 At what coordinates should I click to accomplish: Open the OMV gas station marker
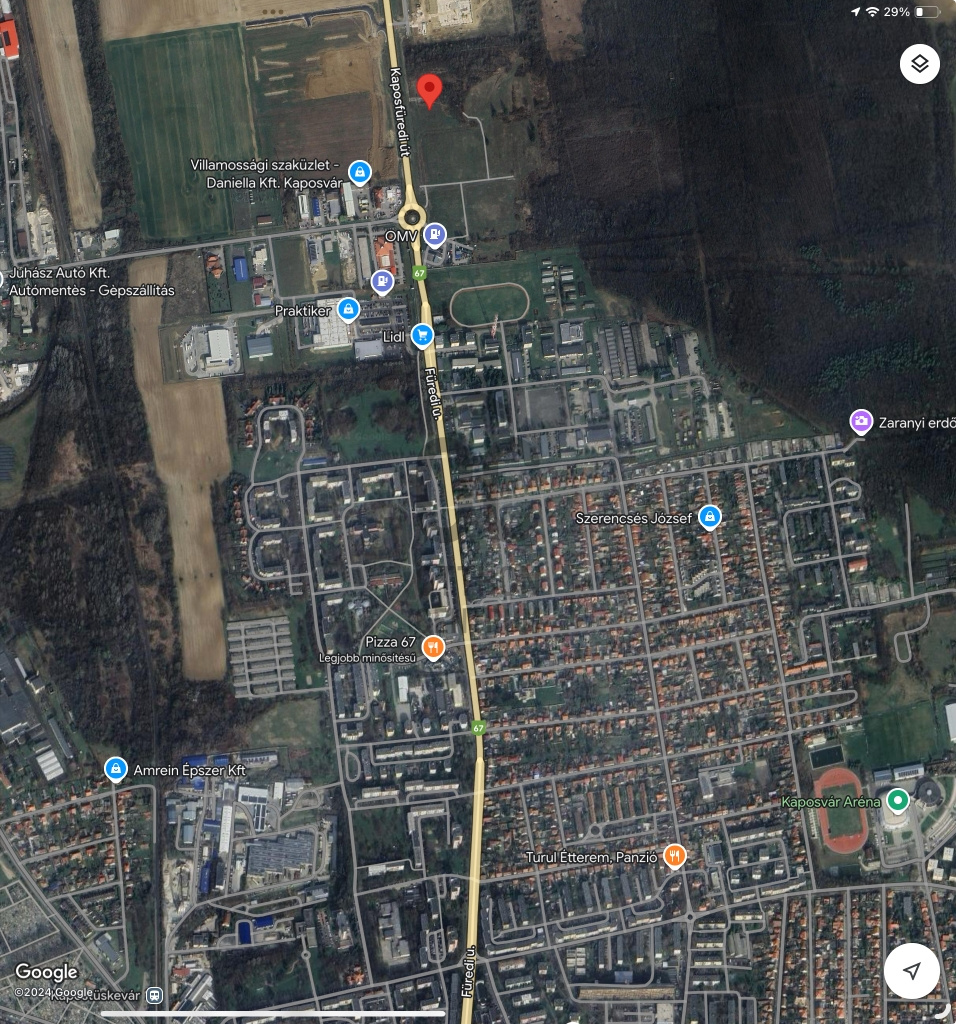(x=435, y=236)
